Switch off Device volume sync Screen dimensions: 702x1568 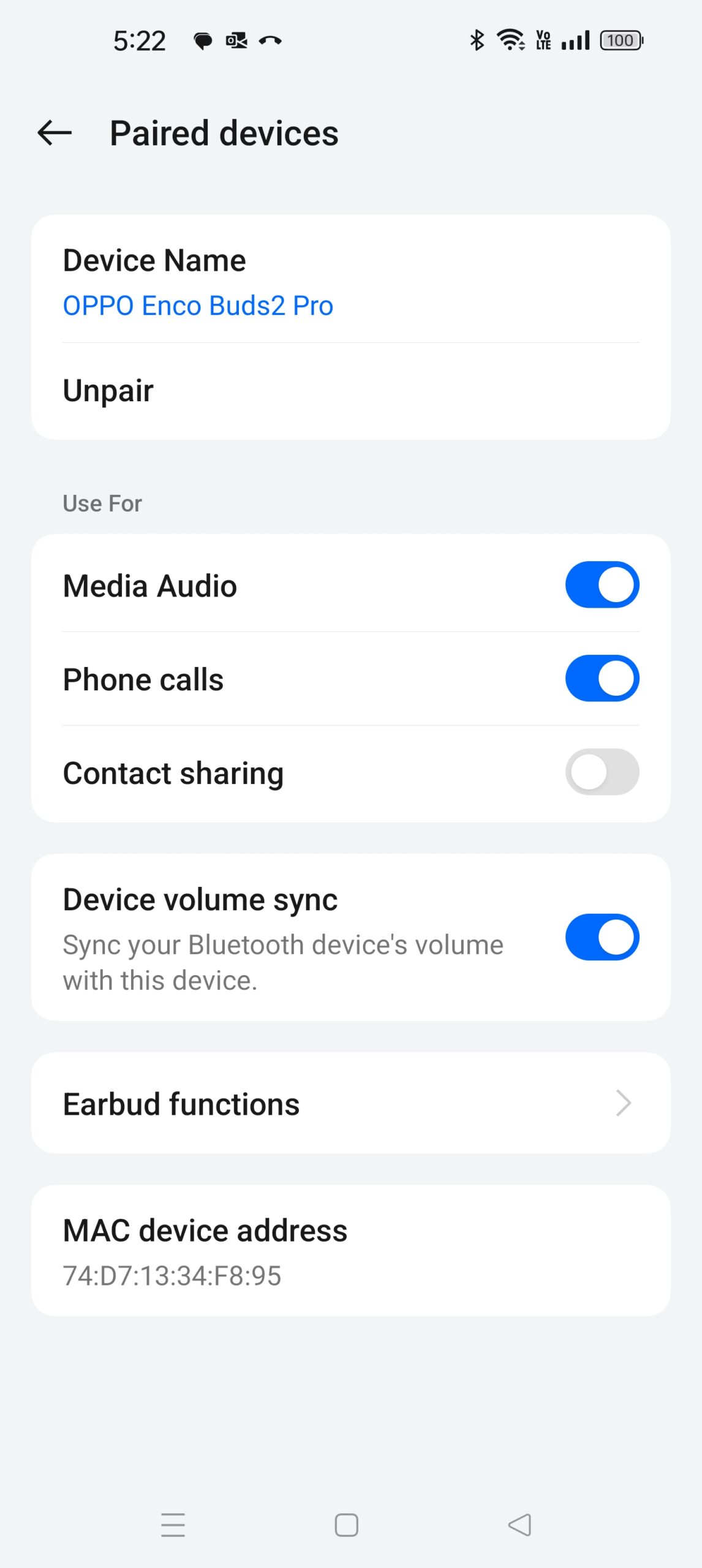[x=602, y=937]
